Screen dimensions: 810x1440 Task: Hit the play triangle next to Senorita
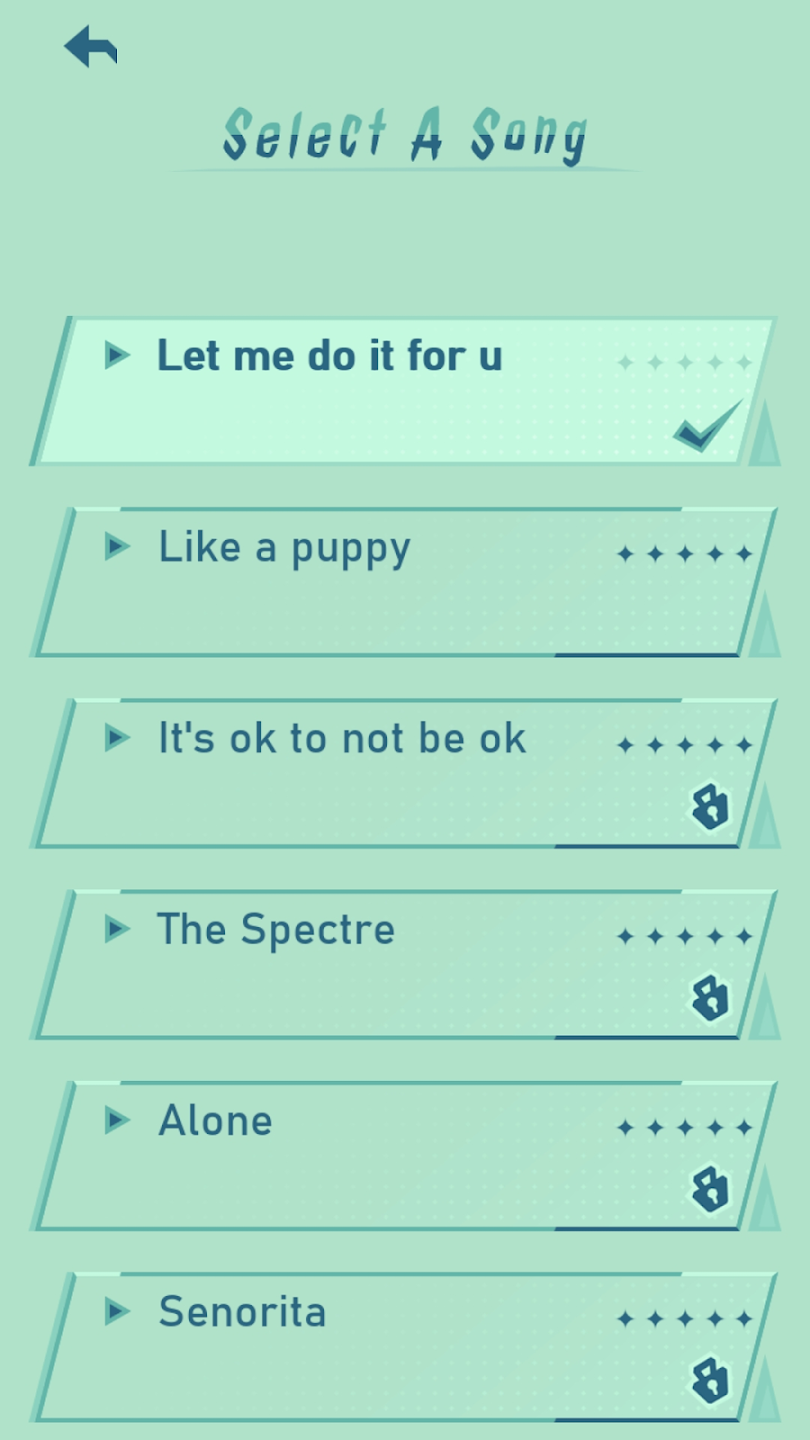(118, 1311)
